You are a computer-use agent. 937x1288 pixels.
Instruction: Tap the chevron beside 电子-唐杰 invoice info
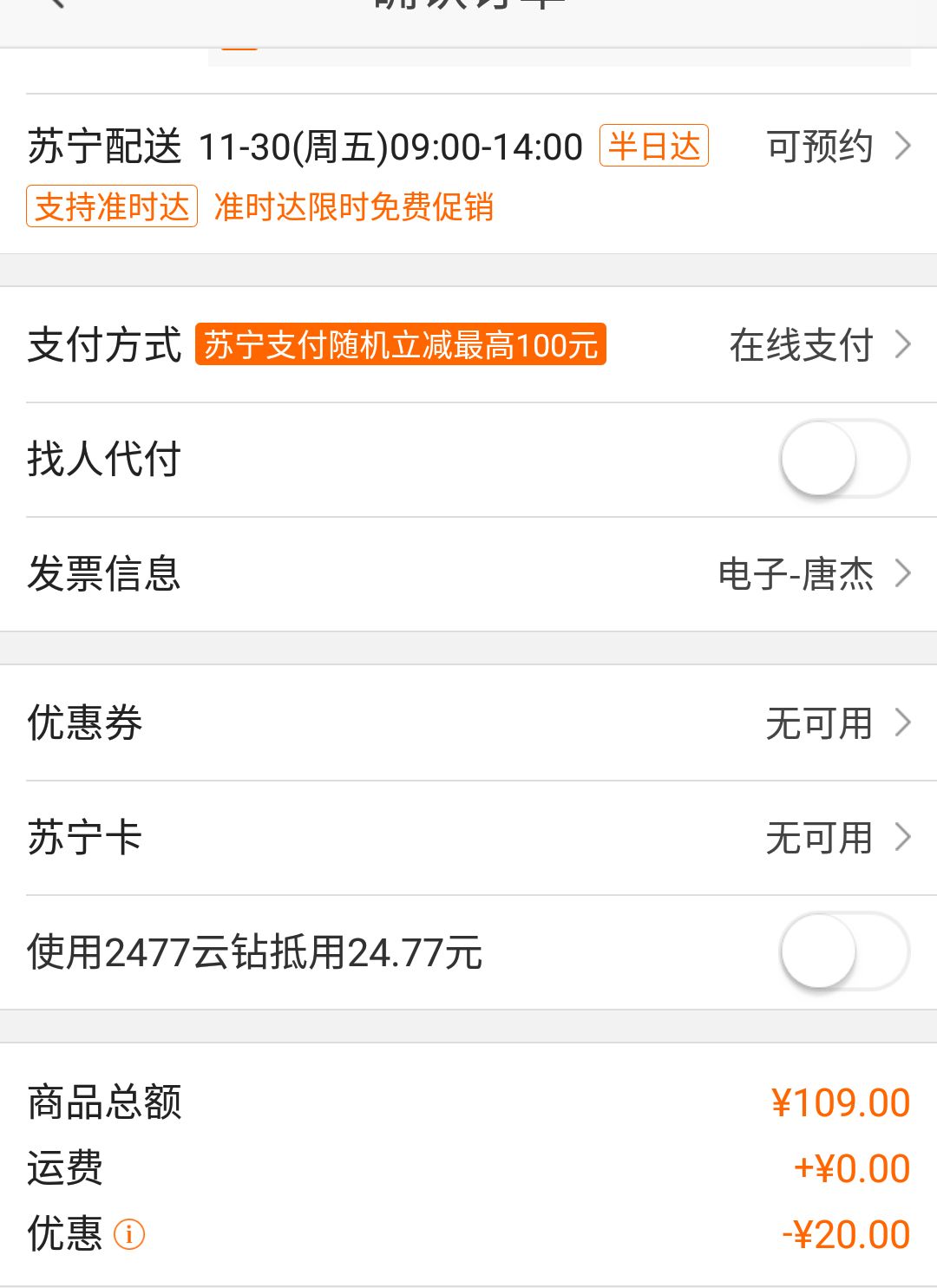903,573
